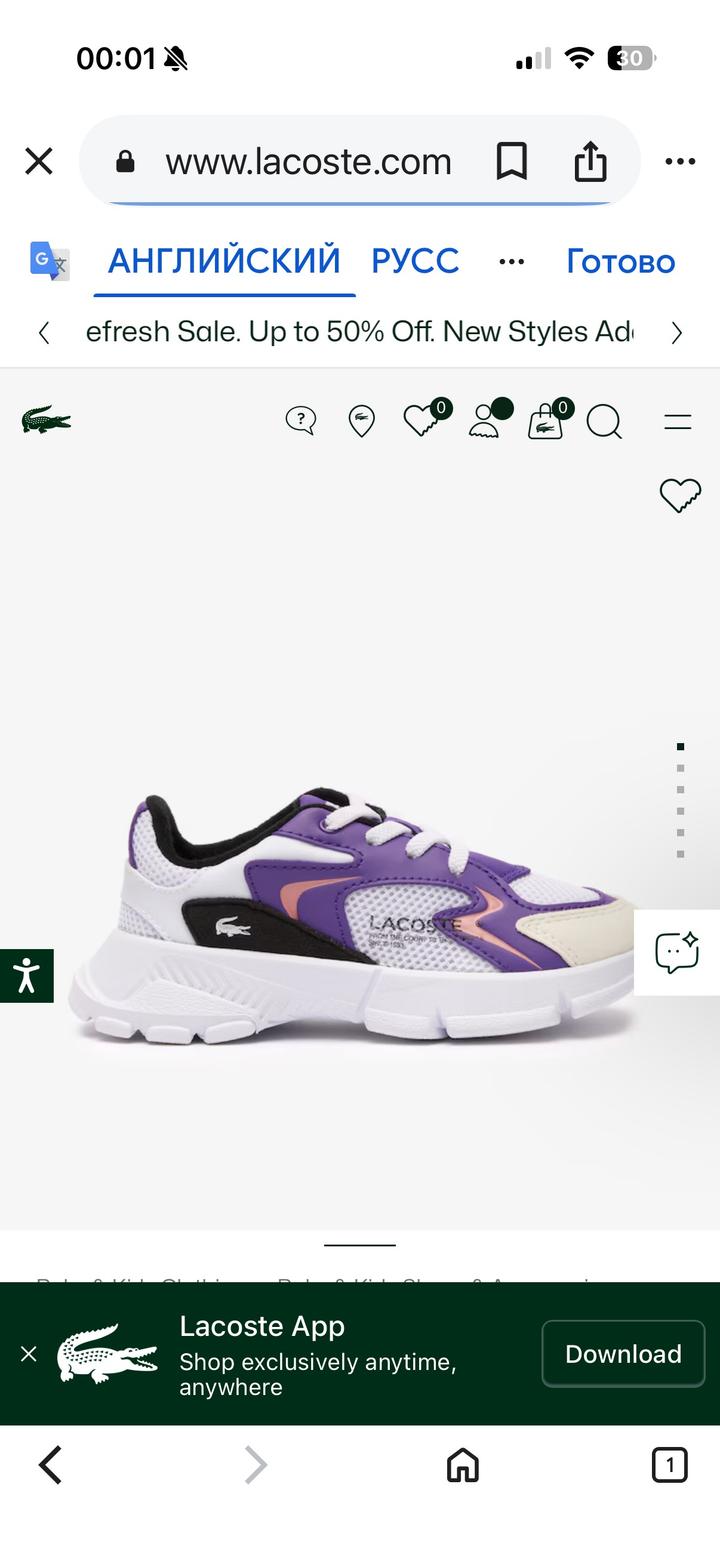Bookmark this Lacoste page
Image resolution: width=720 pixels, height=1565 pixels.
click(x=511, y=161)
